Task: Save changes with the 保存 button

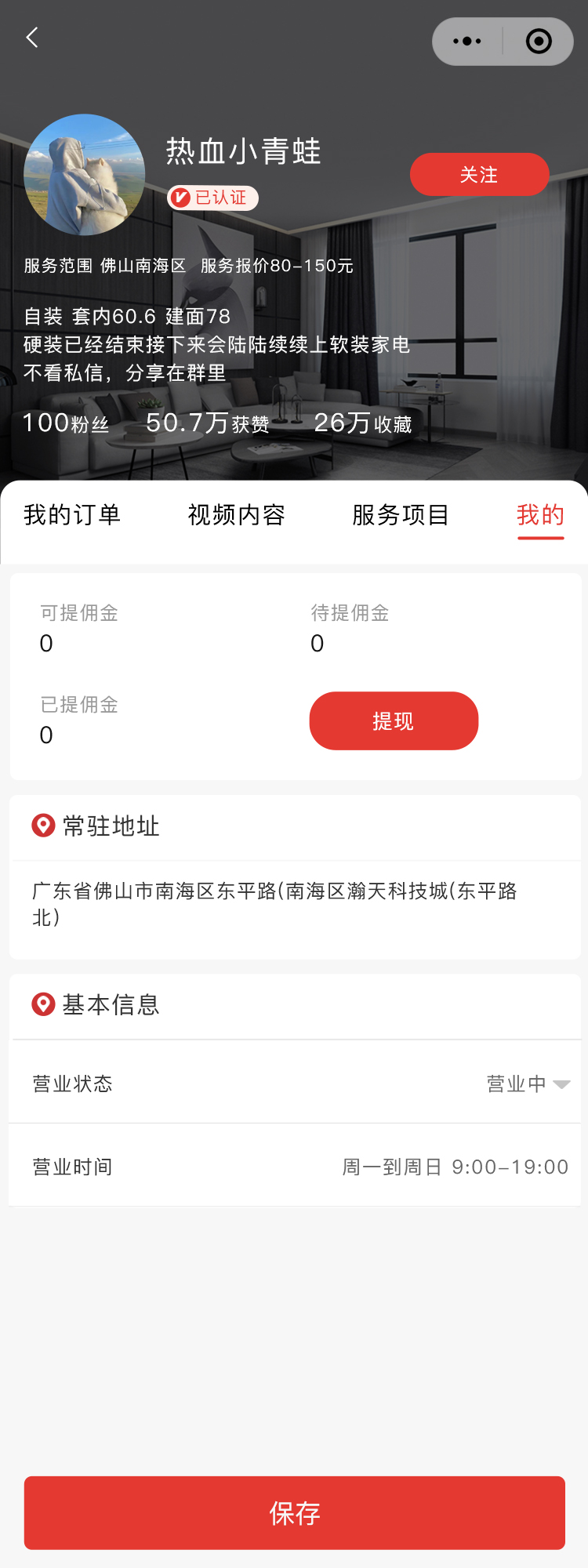Action: [294, 1513]
